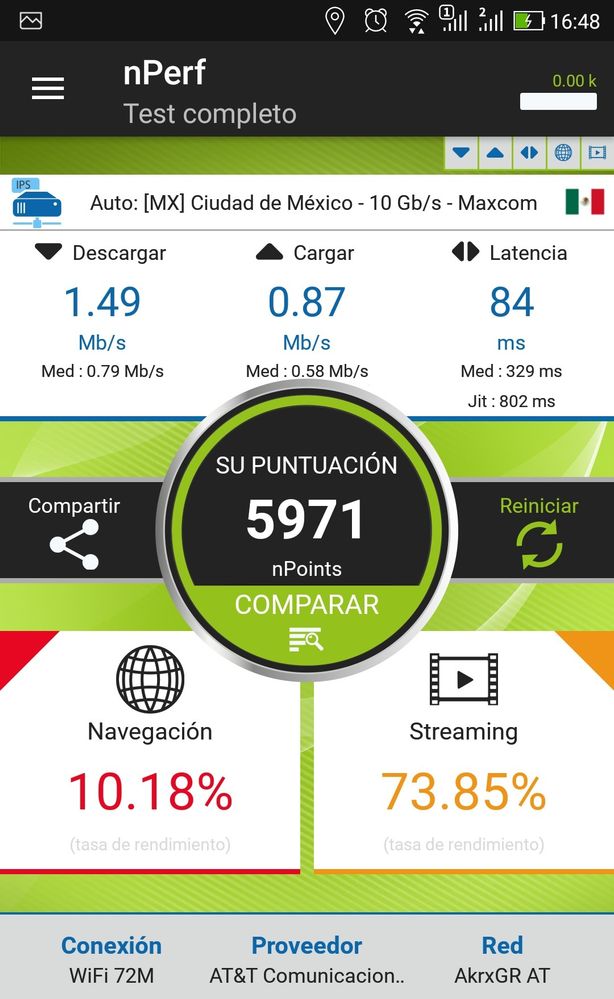Select the upload test icon in toolbar
Viewport: 614px width, 999px height.
(x=495, y=153)
